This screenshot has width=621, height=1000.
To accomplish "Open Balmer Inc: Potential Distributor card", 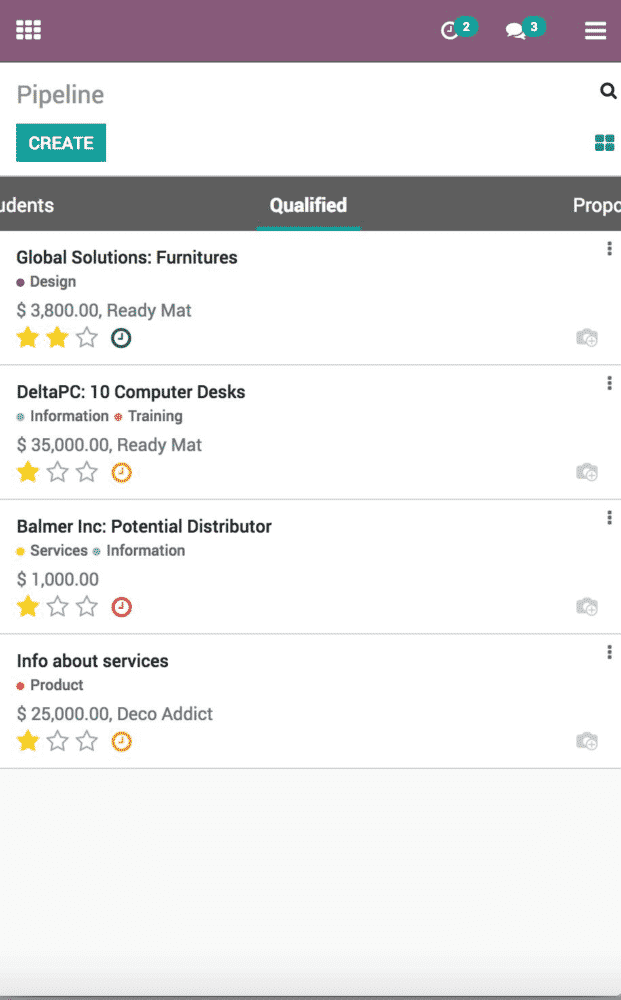I will point(144,526).
